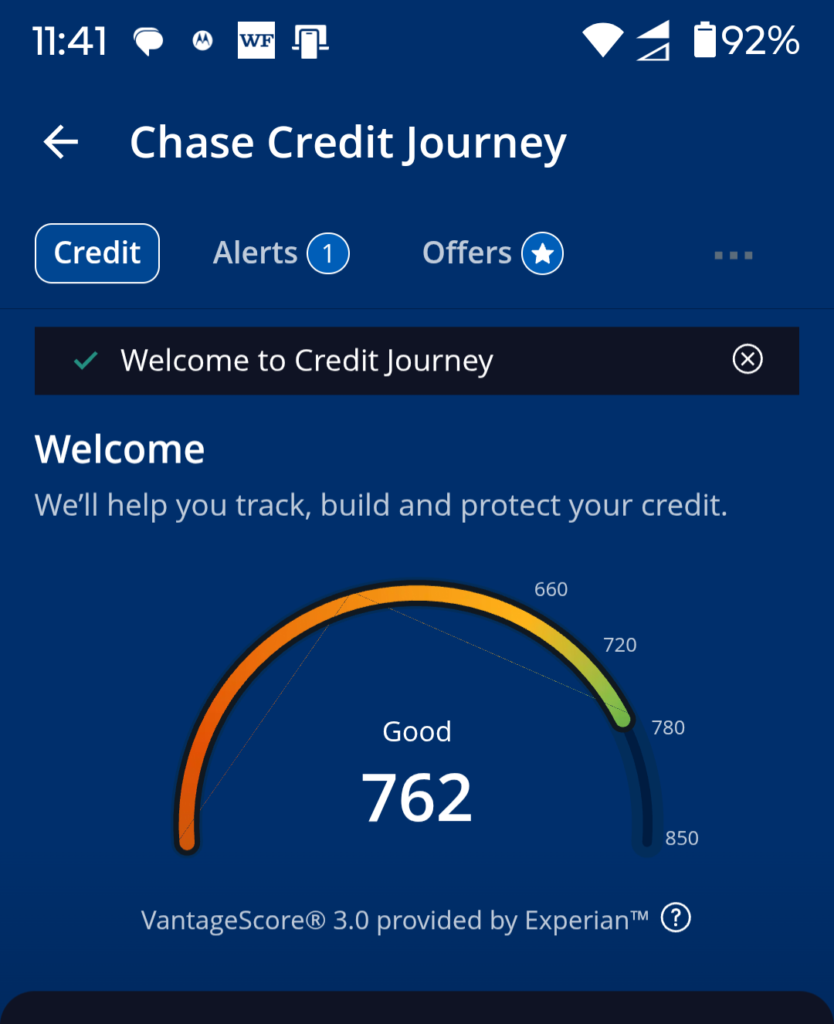Open the VantageScore help question mark
The height and width of the screenshot is (1024, 834).
tap(677, 917)
